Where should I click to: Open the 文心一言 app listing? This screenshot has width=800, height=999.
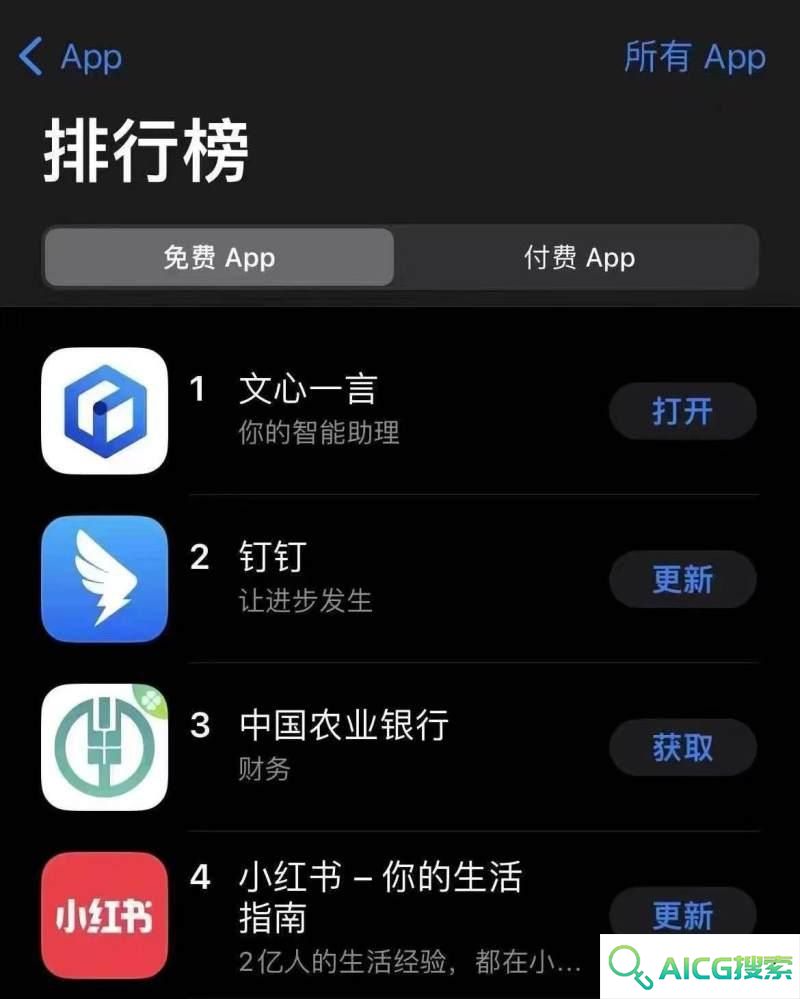[x=308, y=389]
